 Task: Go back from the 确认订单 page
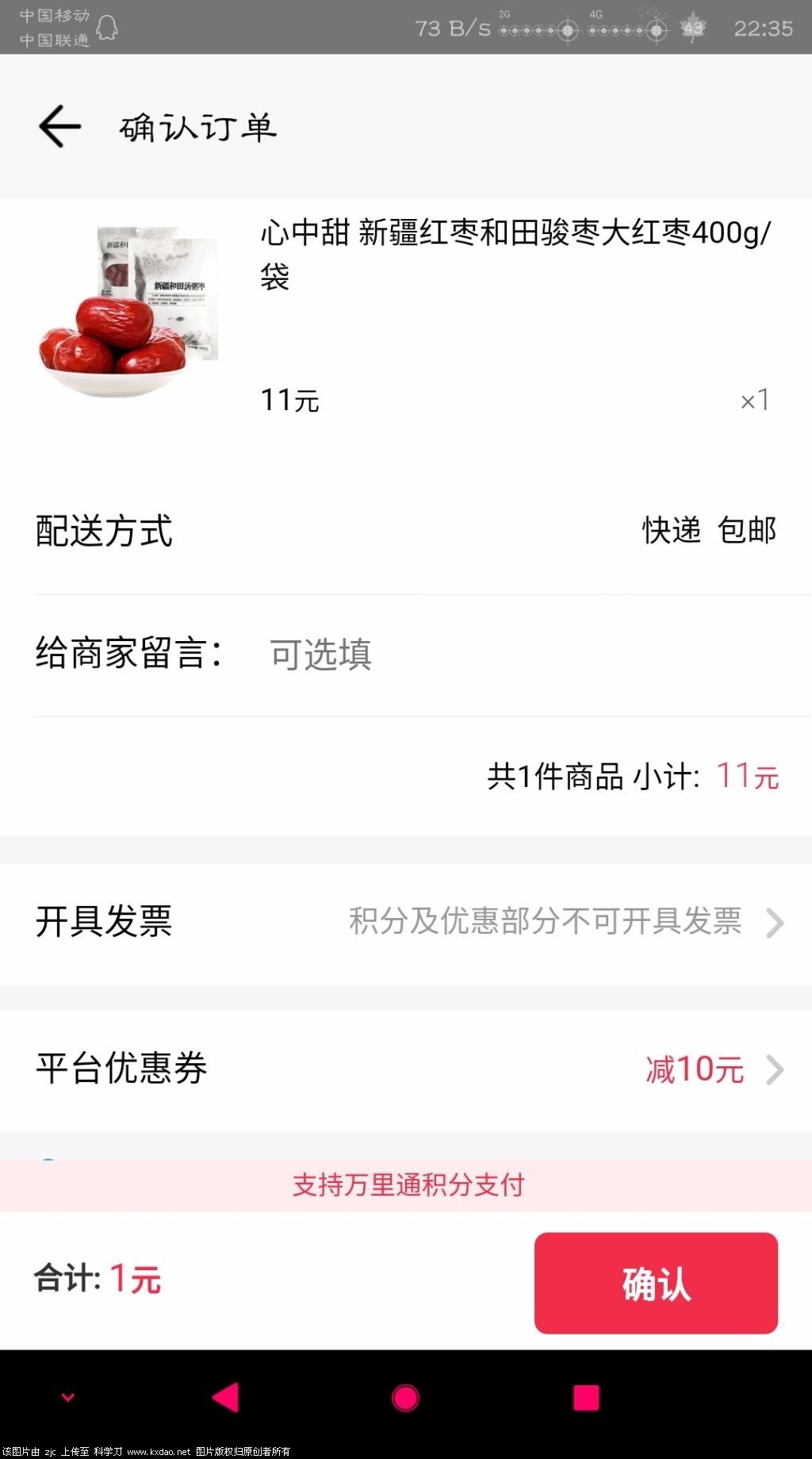(x=60, y=127)
